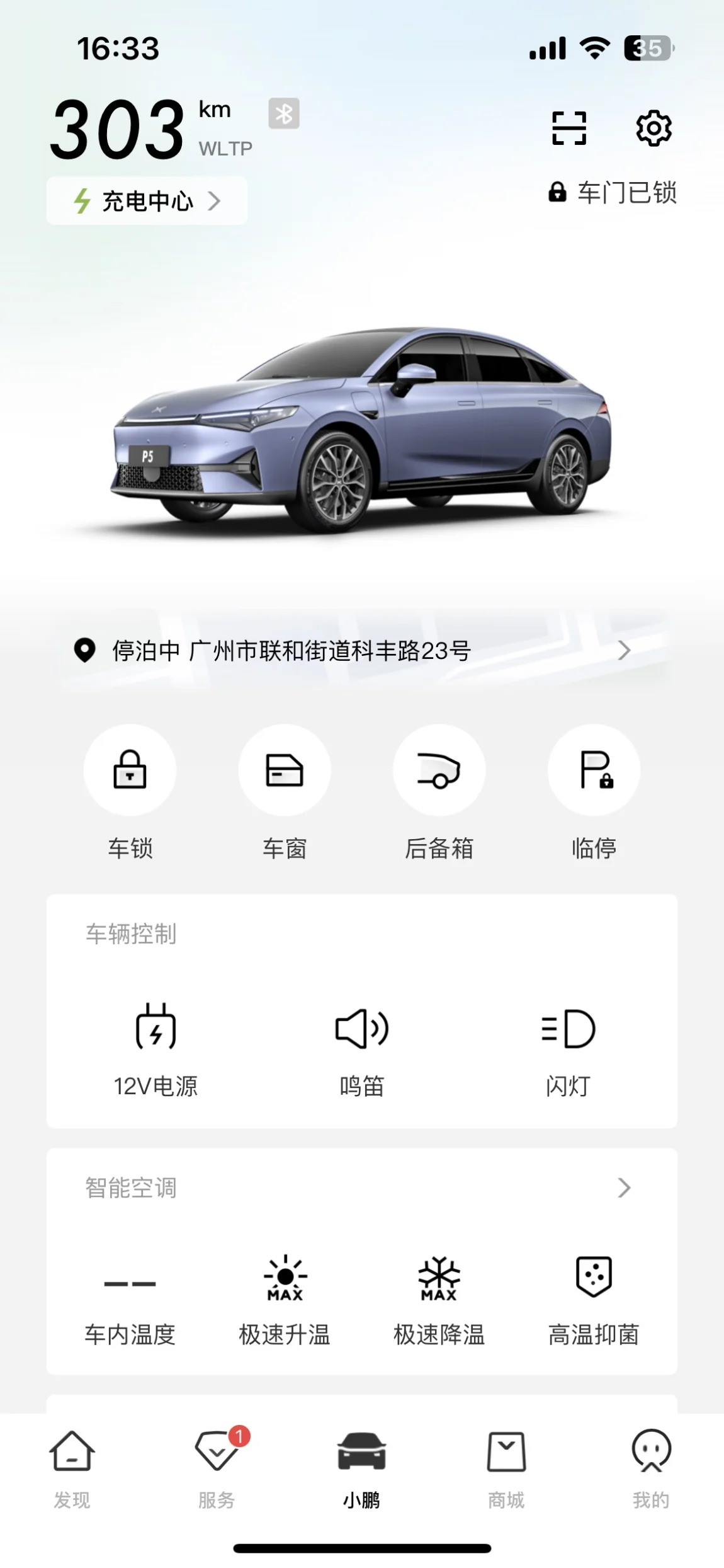The height and width of the screenshot is (1568, 724).
Task: Activate 临停 temporary parking
Action: point(594,770)
